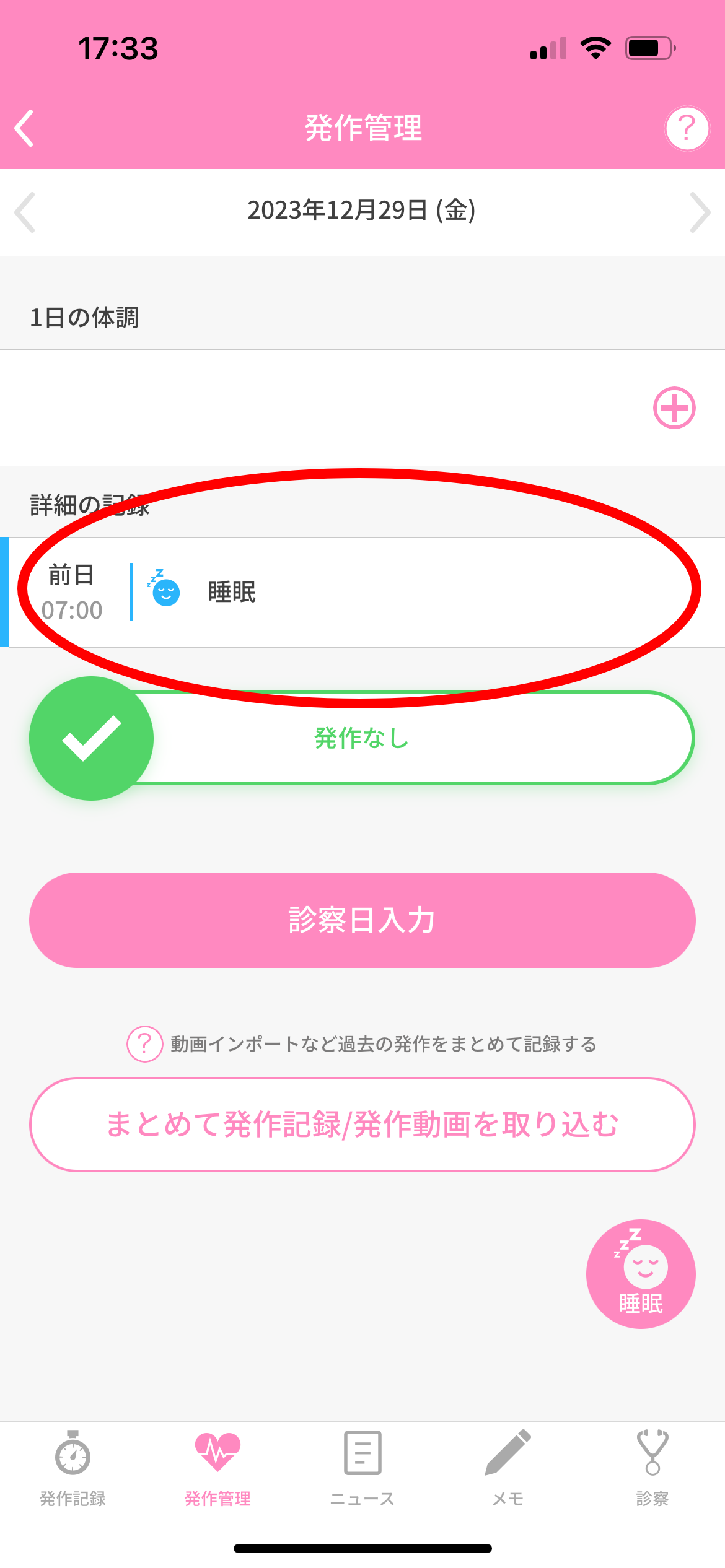725x1568 pixels.
Task: Tap the floating 睡眠 button
Action: coord(641,1274)
